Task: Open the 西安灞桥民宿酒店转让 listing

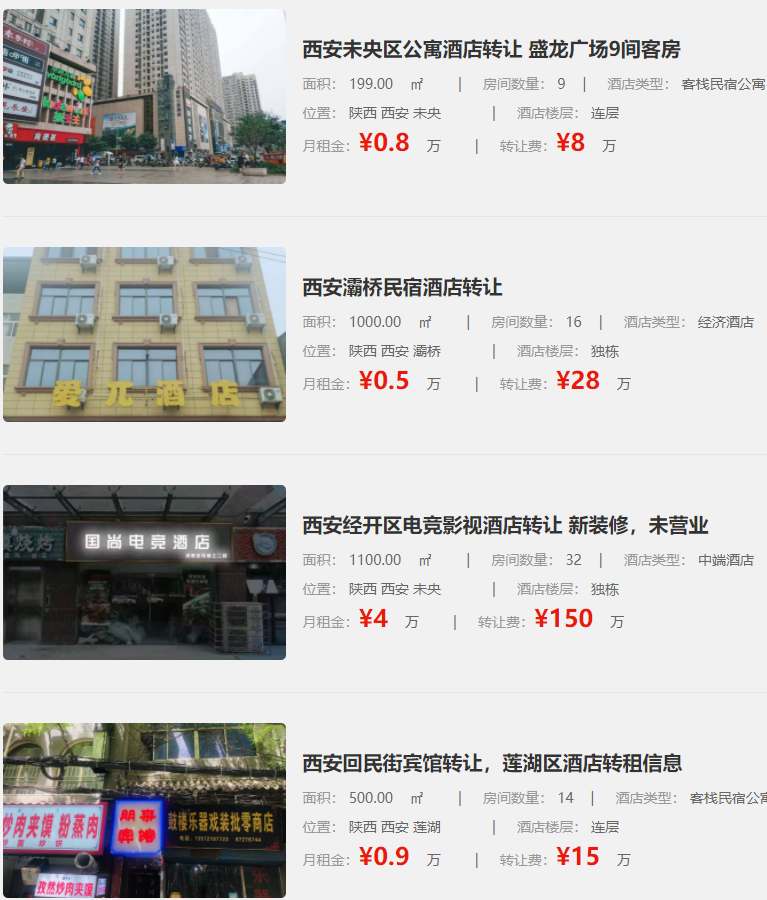Action: click(x=402, y=287)
